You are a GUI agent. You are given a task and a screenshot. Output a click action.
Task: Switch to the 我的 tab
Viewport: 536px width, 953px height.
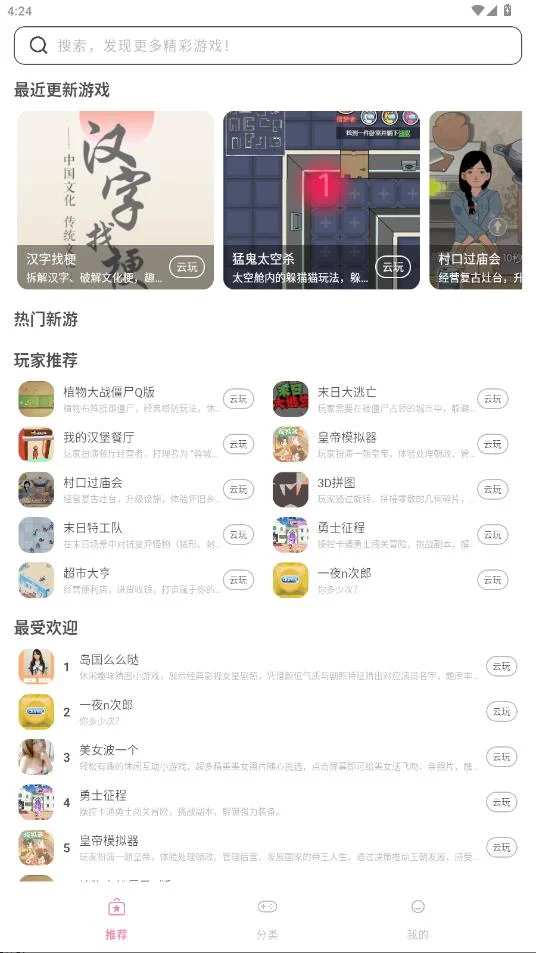[x=417, y=919]
